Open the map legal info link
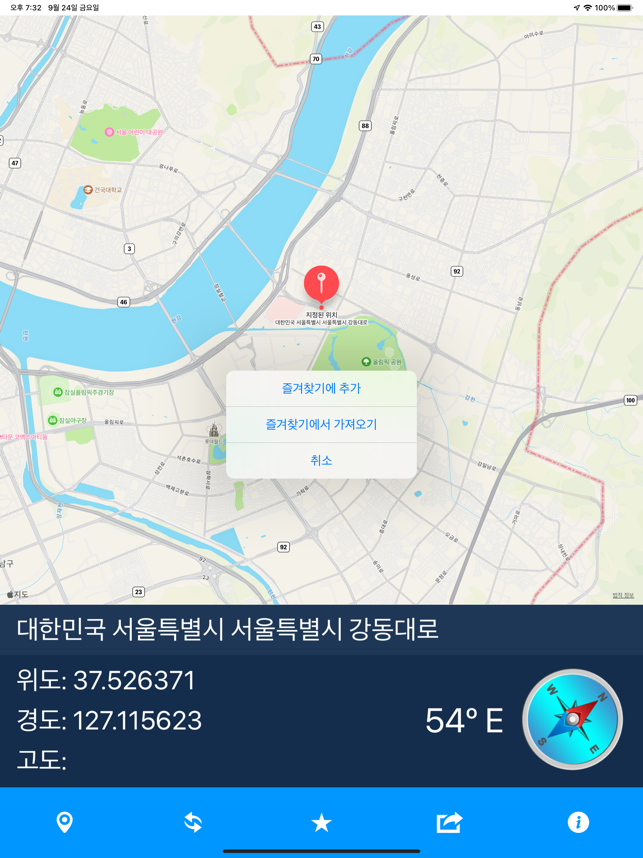The width and height of the screenshot is (643, 858). point(623,595)
